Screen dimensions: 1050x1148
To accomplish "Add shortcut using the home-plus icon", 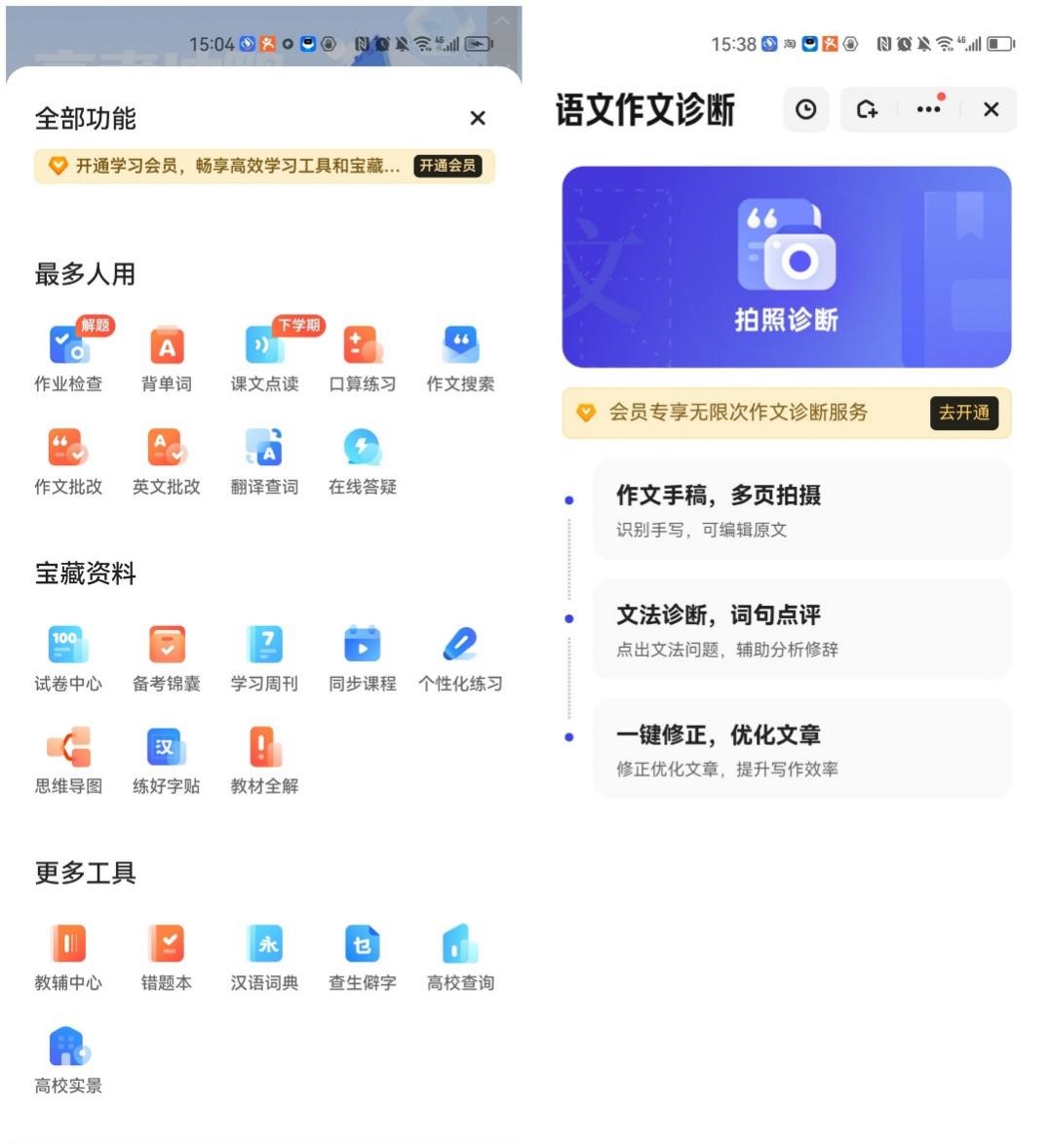I will click(867, 109).
